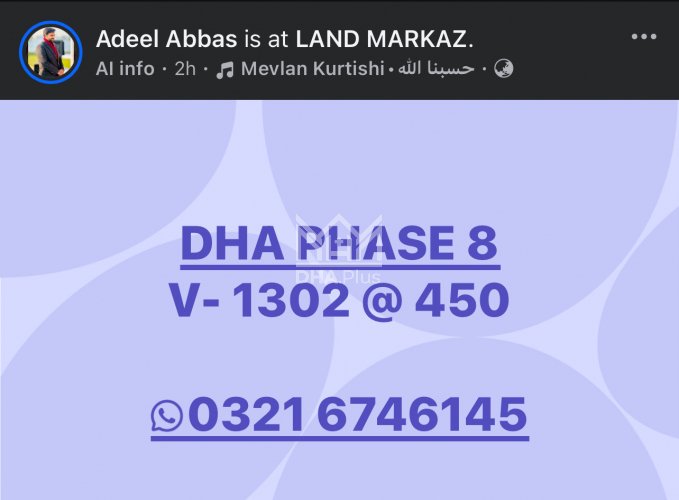This screenshot has height=500, width=679.
Task: Open the DHA Phase 8 post image
Action: (x=339, y=300)
